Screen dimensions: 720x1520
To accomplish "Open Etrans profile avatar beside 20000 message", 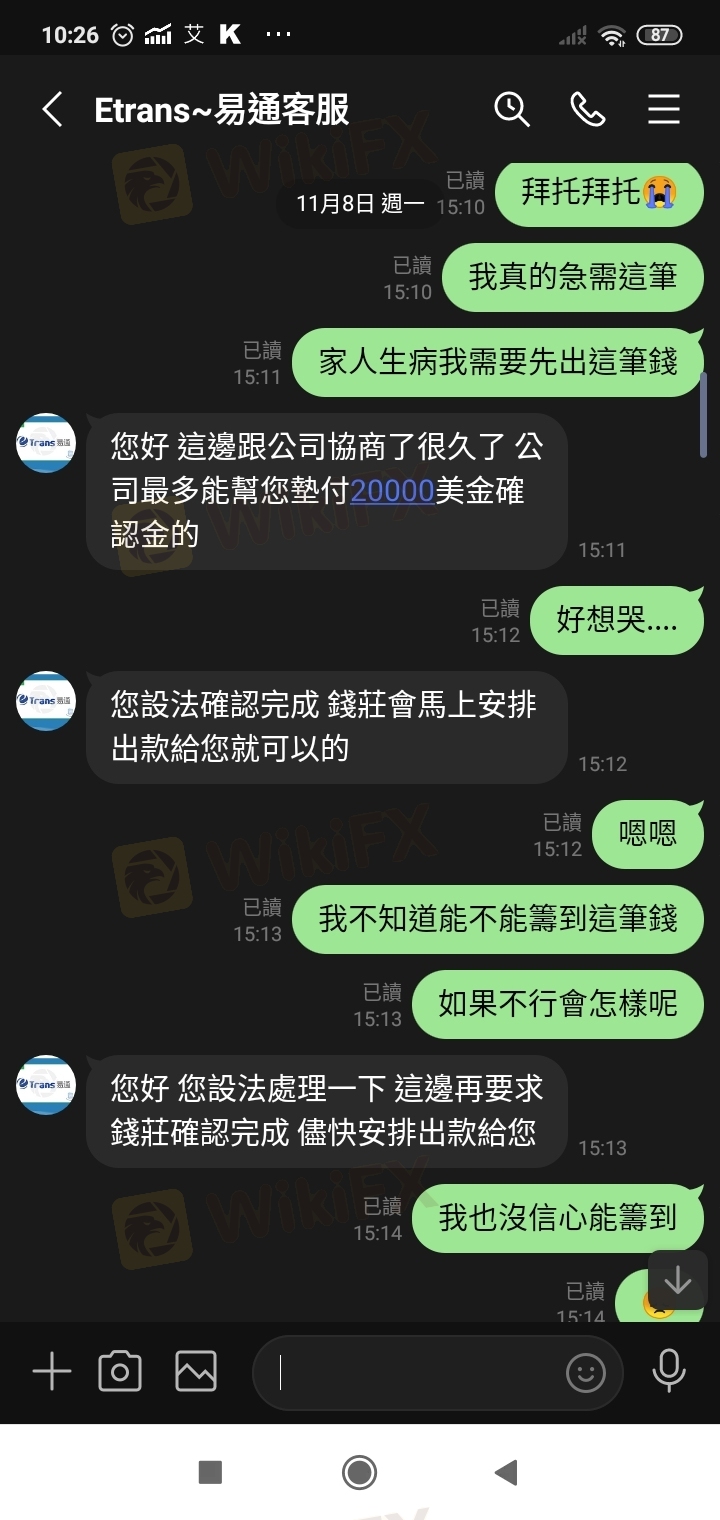I will click(x=46, y=443).
